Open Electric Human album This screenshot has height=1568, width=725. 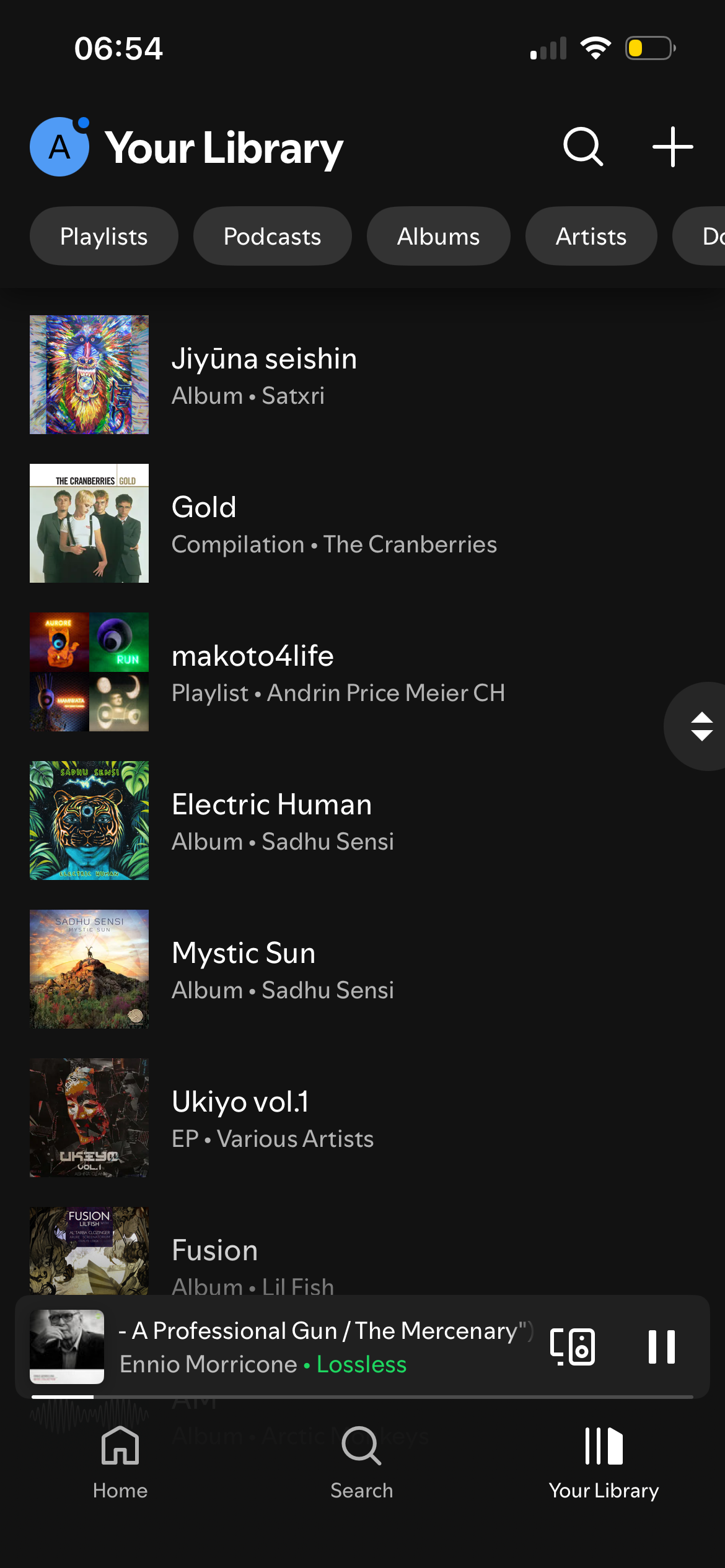(283, 821)
